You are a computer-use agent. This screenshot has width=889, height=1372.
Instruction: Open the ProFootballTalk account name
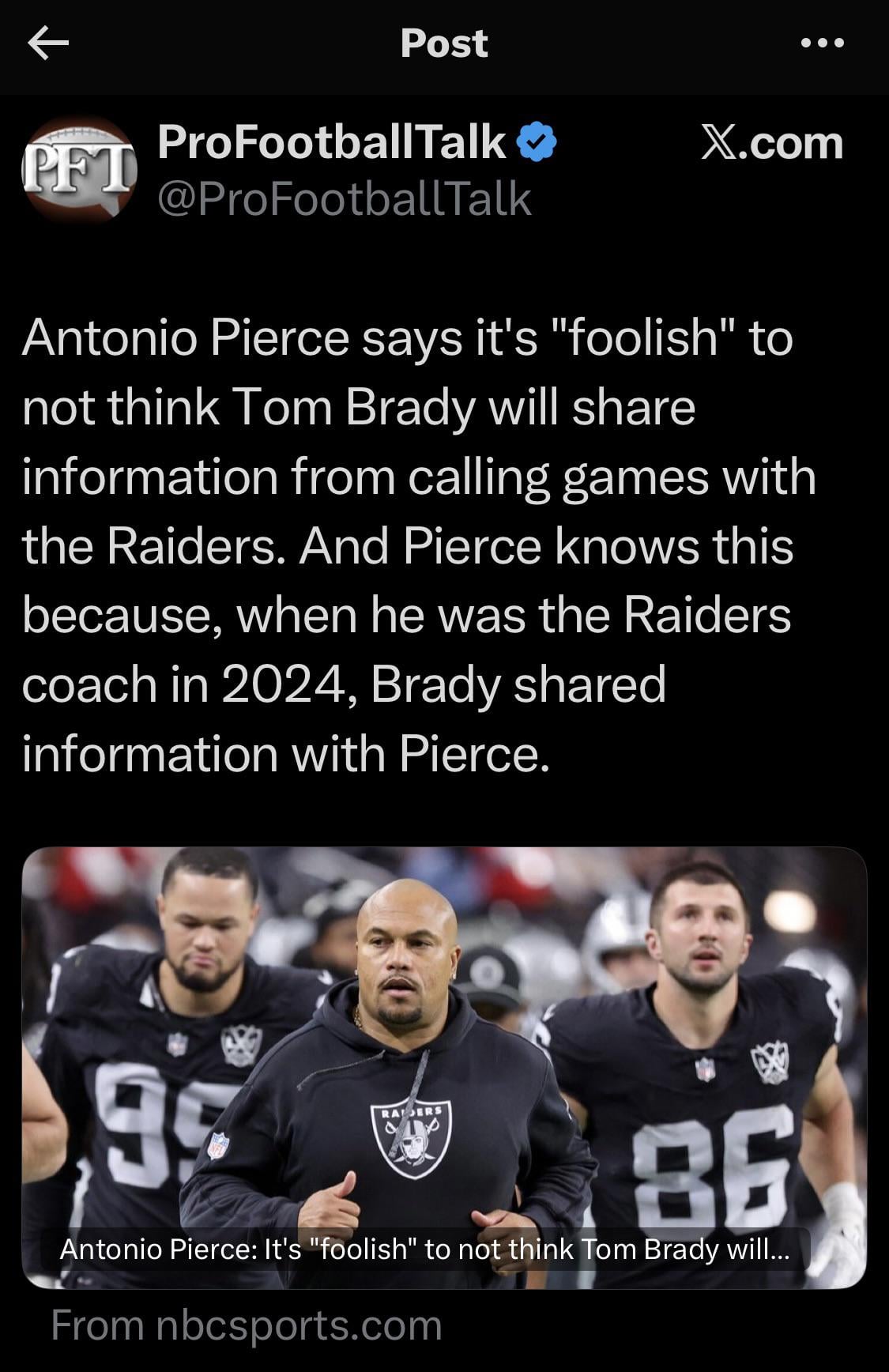pyautogui.click(x=332, y=143)
